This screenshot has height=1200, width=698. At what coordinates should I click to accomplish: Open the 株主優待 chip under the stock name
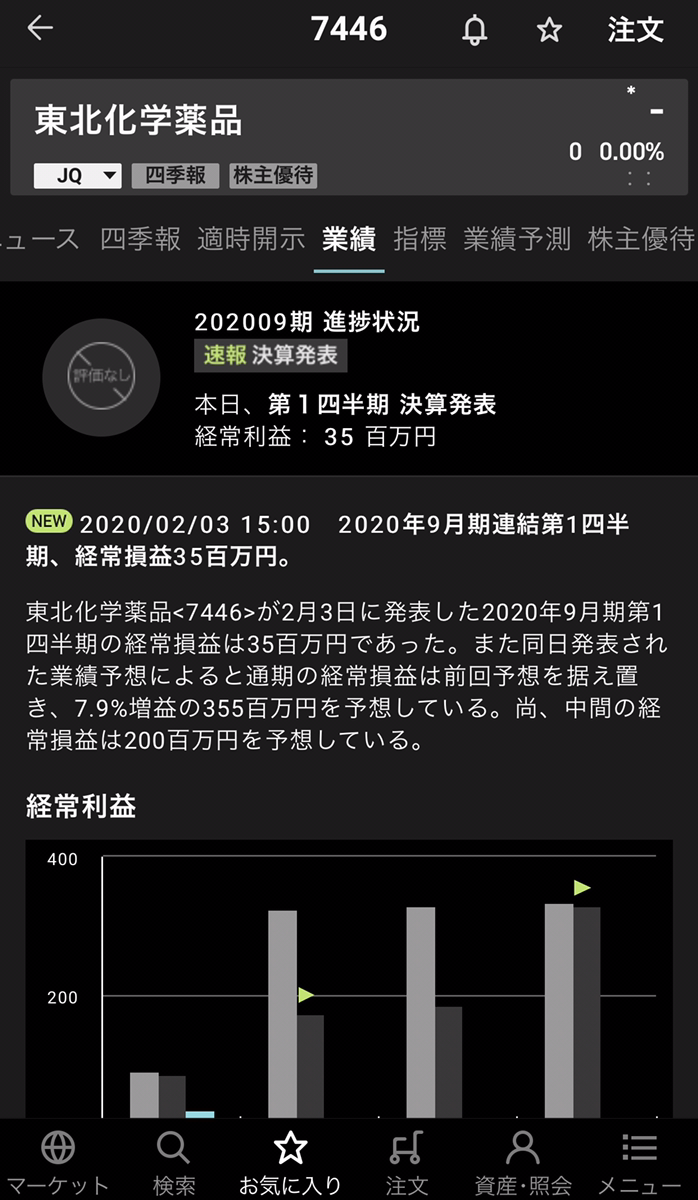pos(273,176)
